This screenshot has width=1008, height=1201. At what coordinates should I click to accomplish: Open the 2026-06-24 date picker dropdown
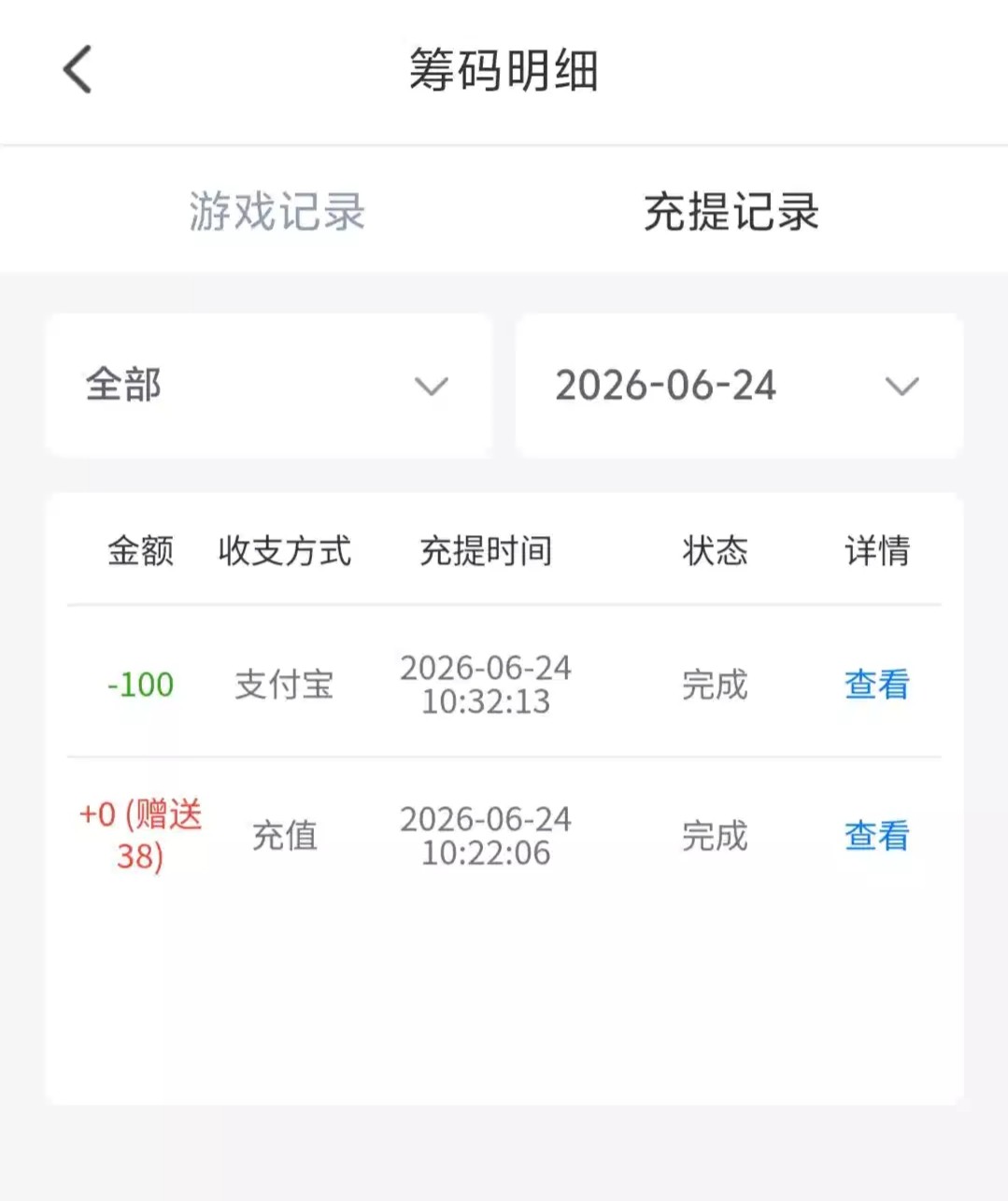[x=739, y=385]
